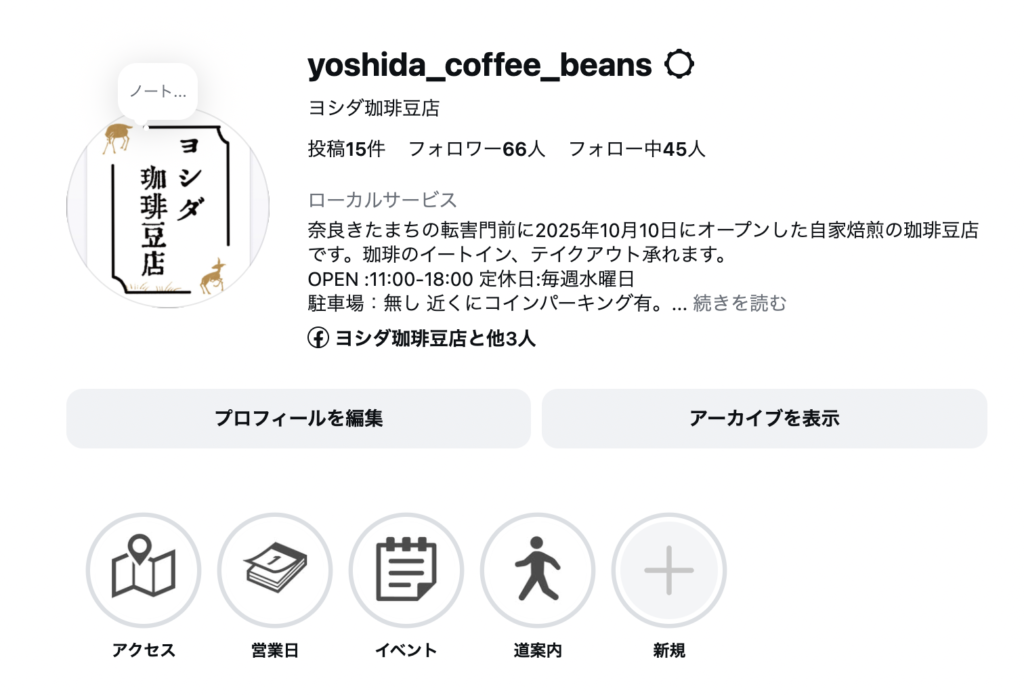
Task: Tap the ノート bubble above the profile picture
Action: click(158, 92)
